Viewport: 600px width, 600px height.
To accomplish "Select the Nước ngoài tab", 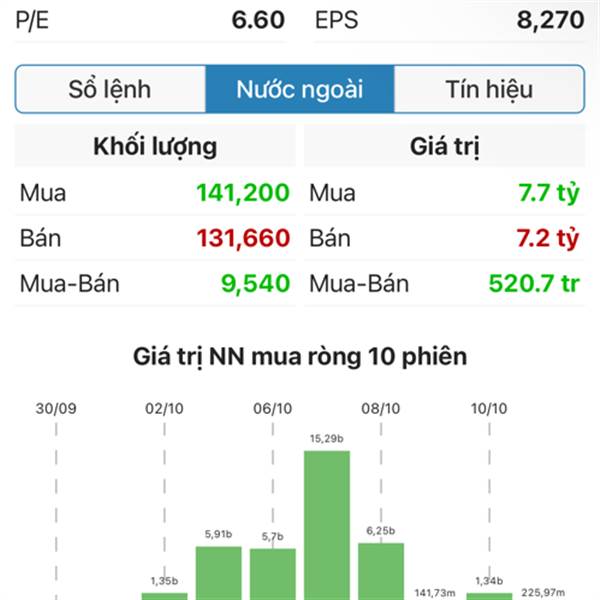I will [300, 89].
